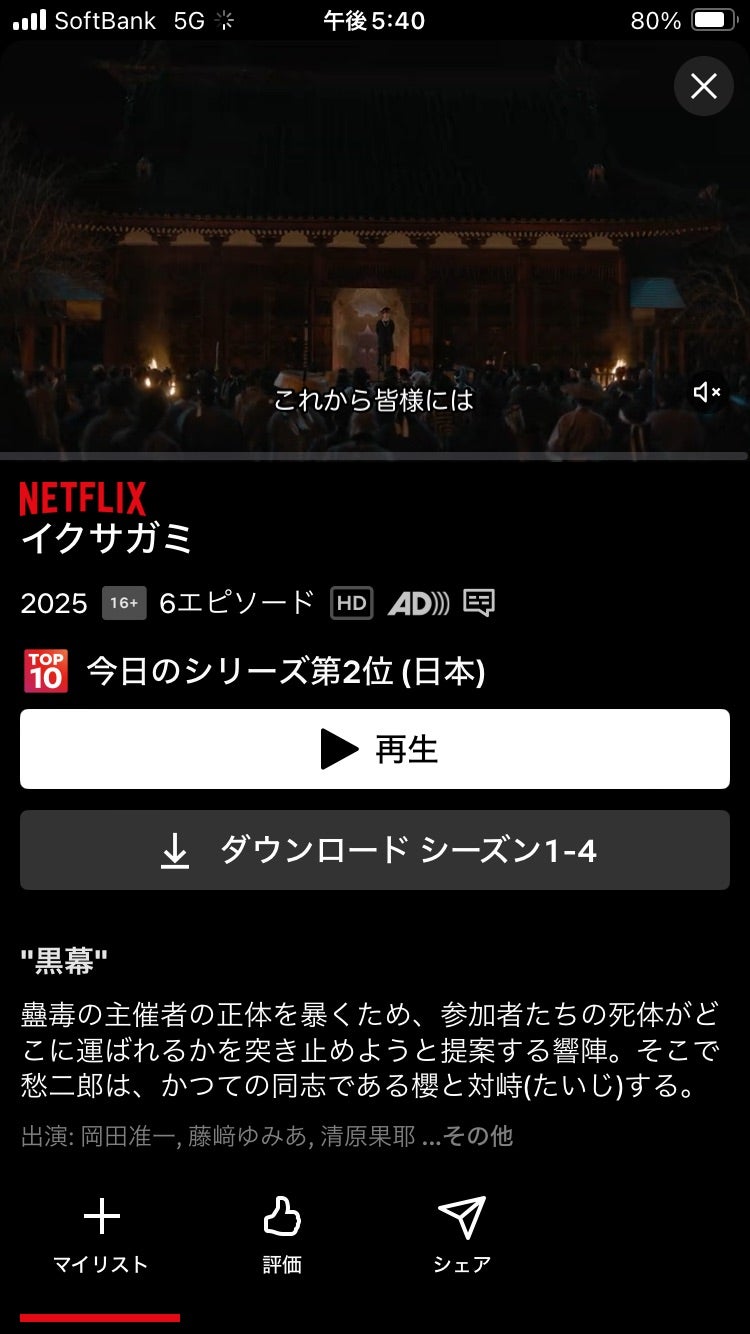Unmute the trailer preview audio
Image resolution: width=750 pixels, height=1334 pixels.
tap(707, 392)
